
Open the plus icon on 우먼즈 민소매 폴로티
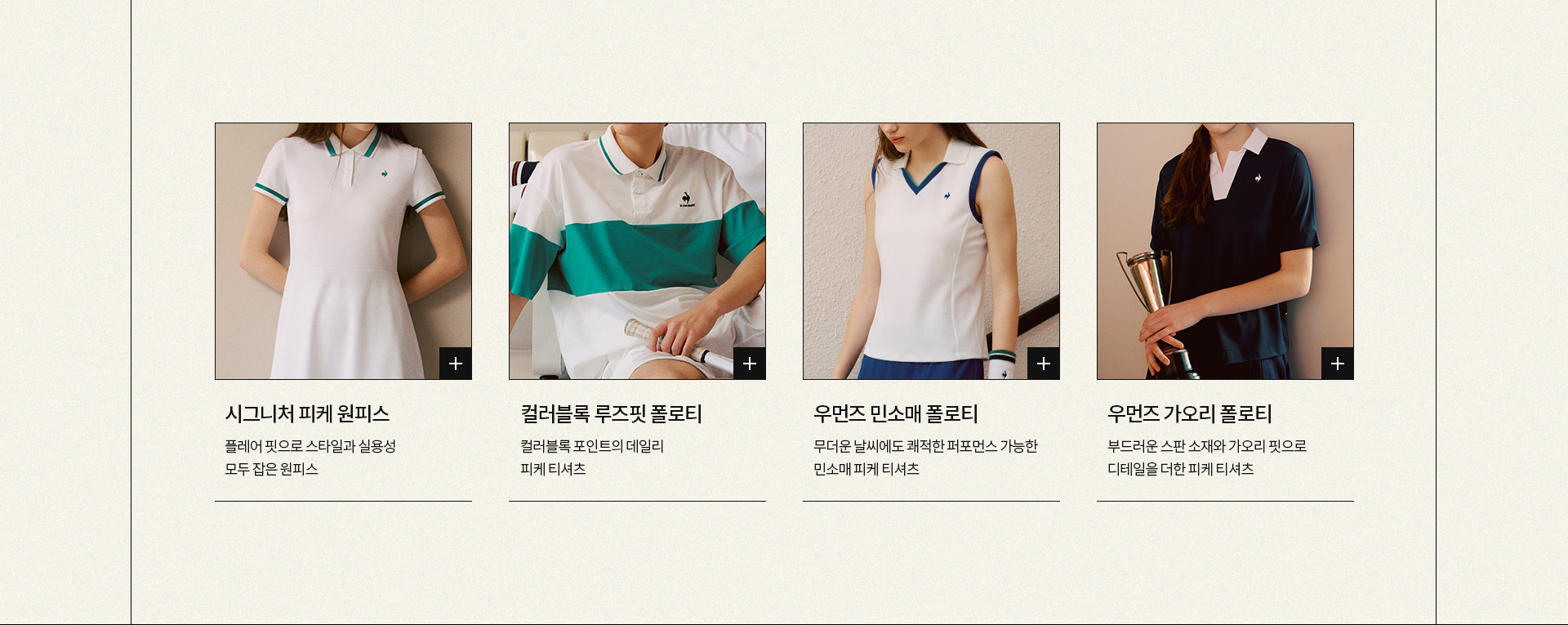click(x=1043, y=364)
